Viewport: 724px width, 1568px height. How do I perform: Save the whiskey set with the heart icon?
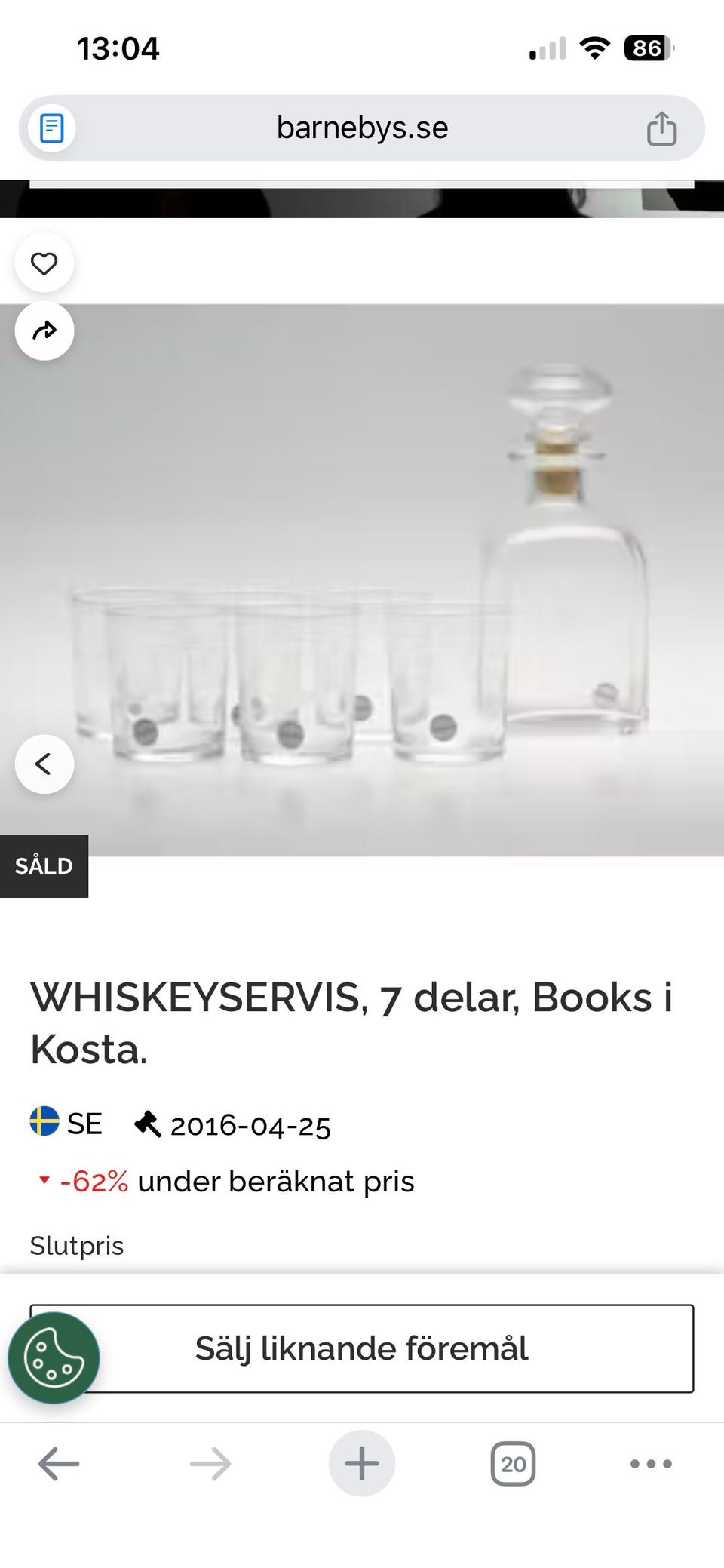point(44,263)
